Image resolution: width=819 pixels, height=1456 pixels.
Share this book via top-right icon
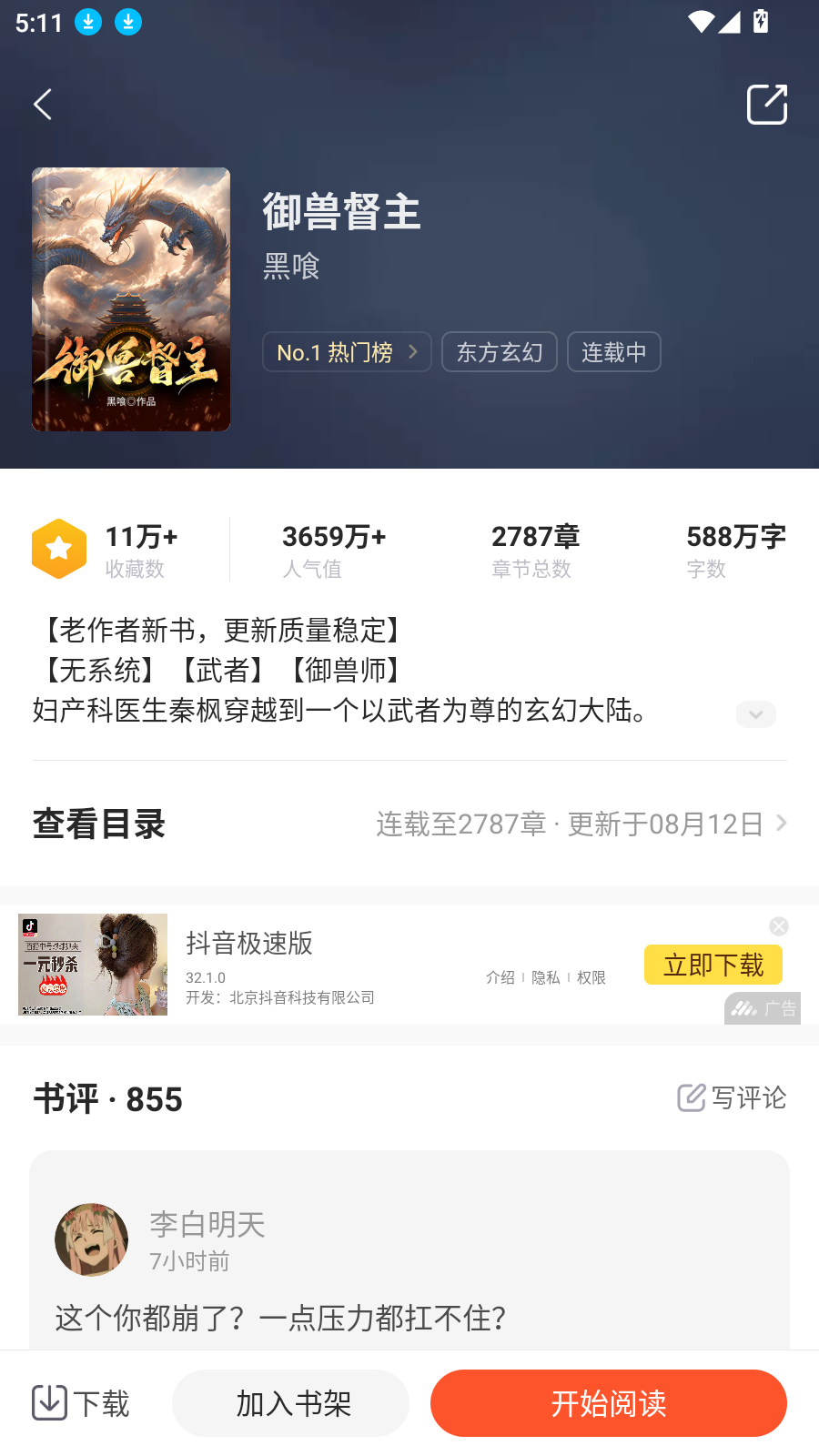(x=767, y=105)
